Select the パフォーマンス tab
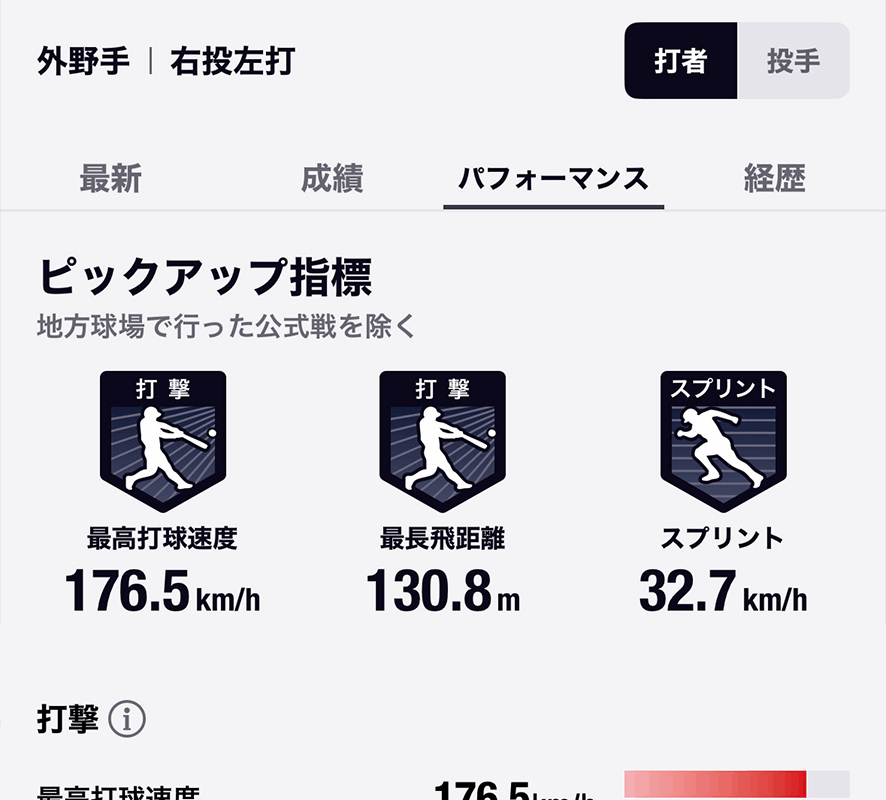Image resolution: width=886 pixels, height=800 pixels. tap(553, 179)
